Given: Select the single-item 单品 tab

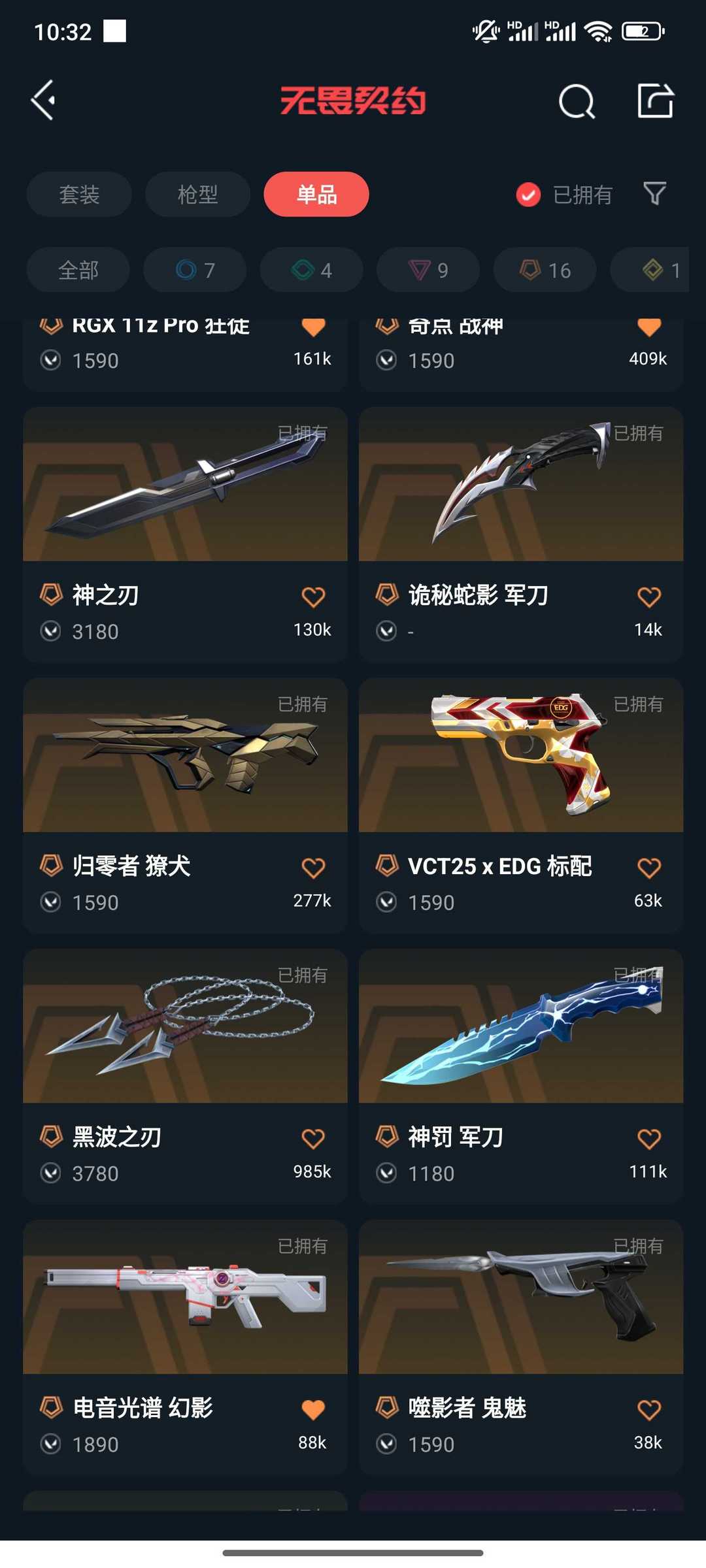Looking at the screenshot, I should point(316,194).
